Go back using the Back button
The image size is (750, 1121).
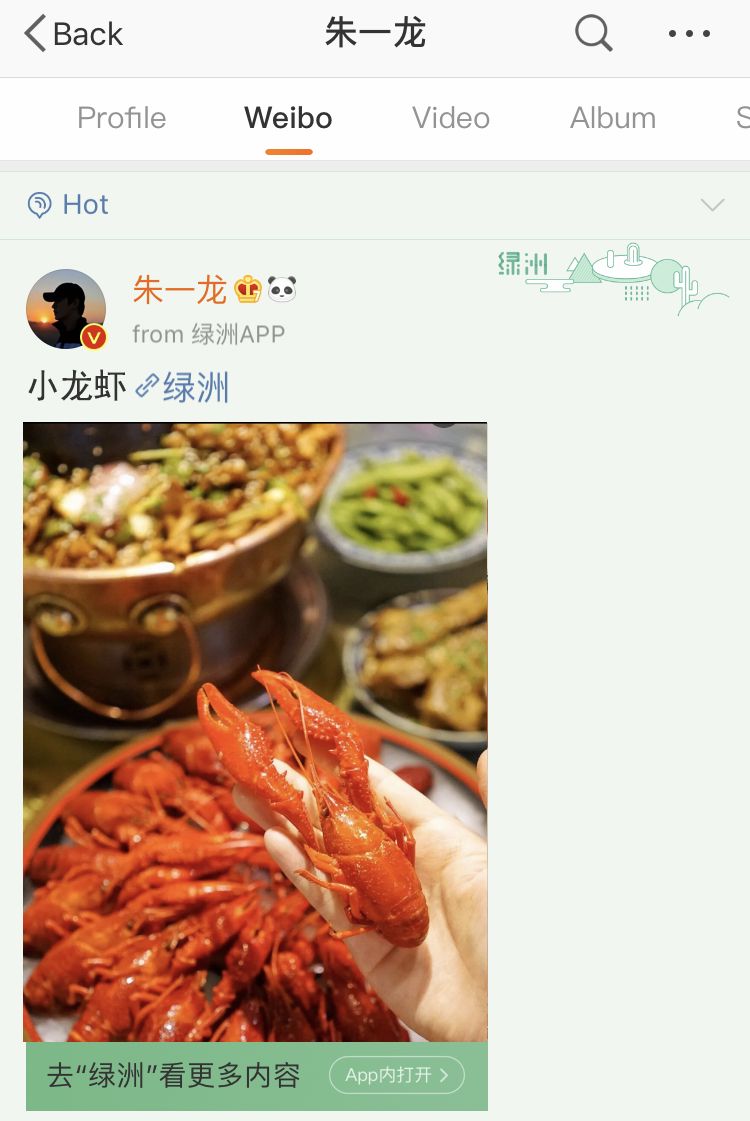pyautogui.click(x=74, y=34)
